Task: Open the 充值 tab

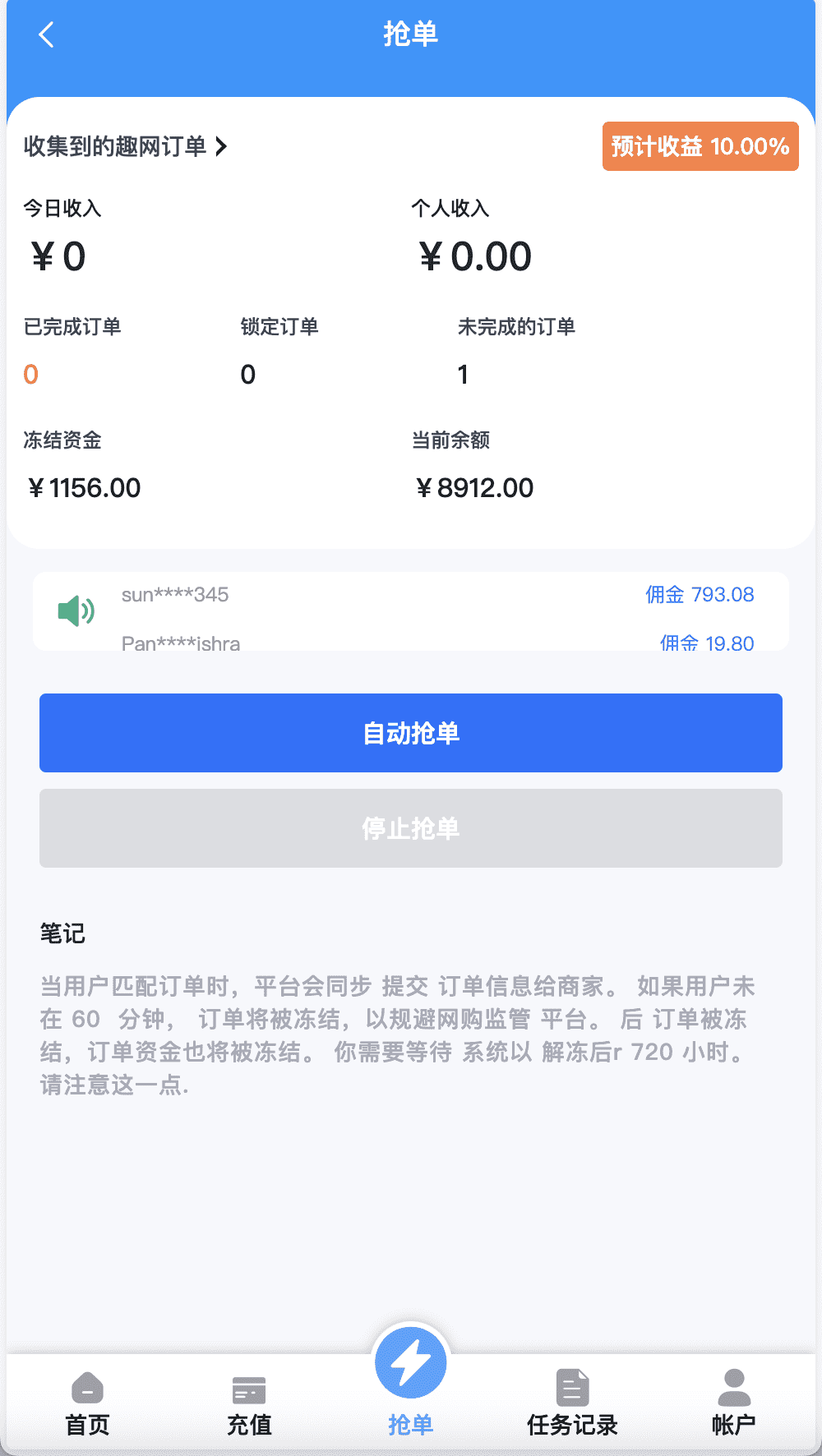Action: pos(249,1403)
